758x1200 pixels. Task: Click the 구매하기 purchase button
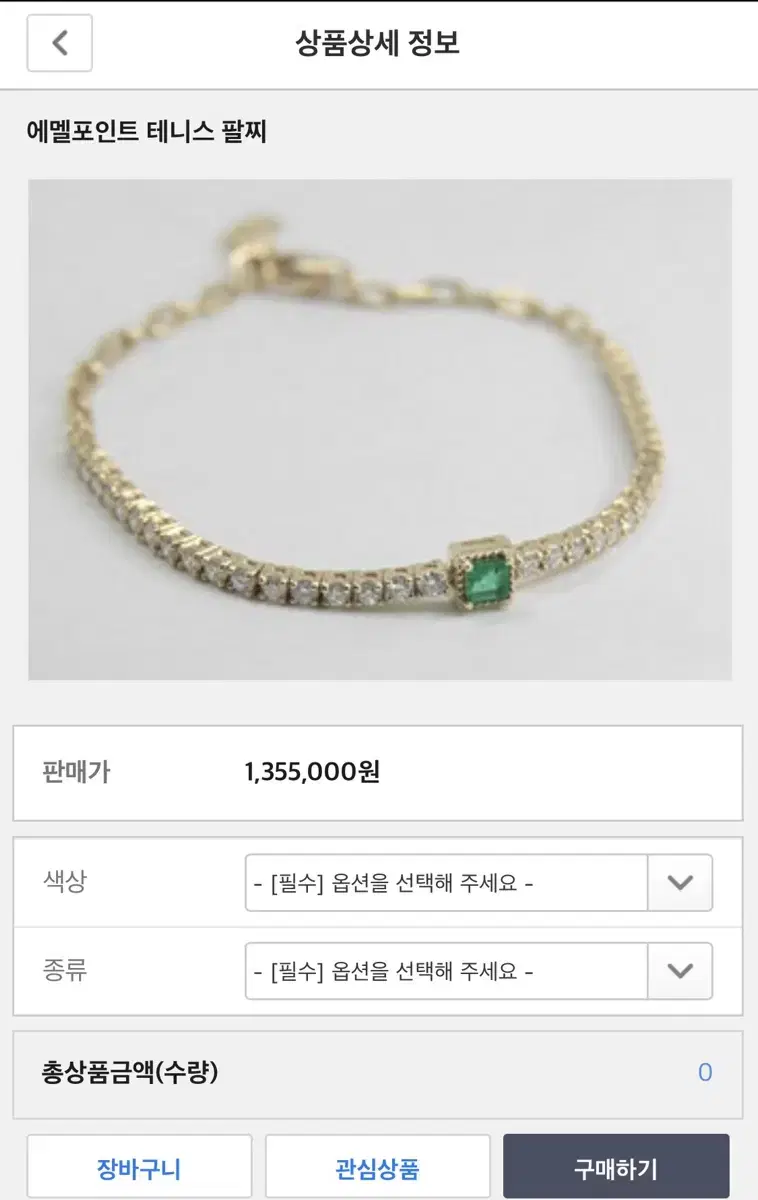pos(617,1166)
